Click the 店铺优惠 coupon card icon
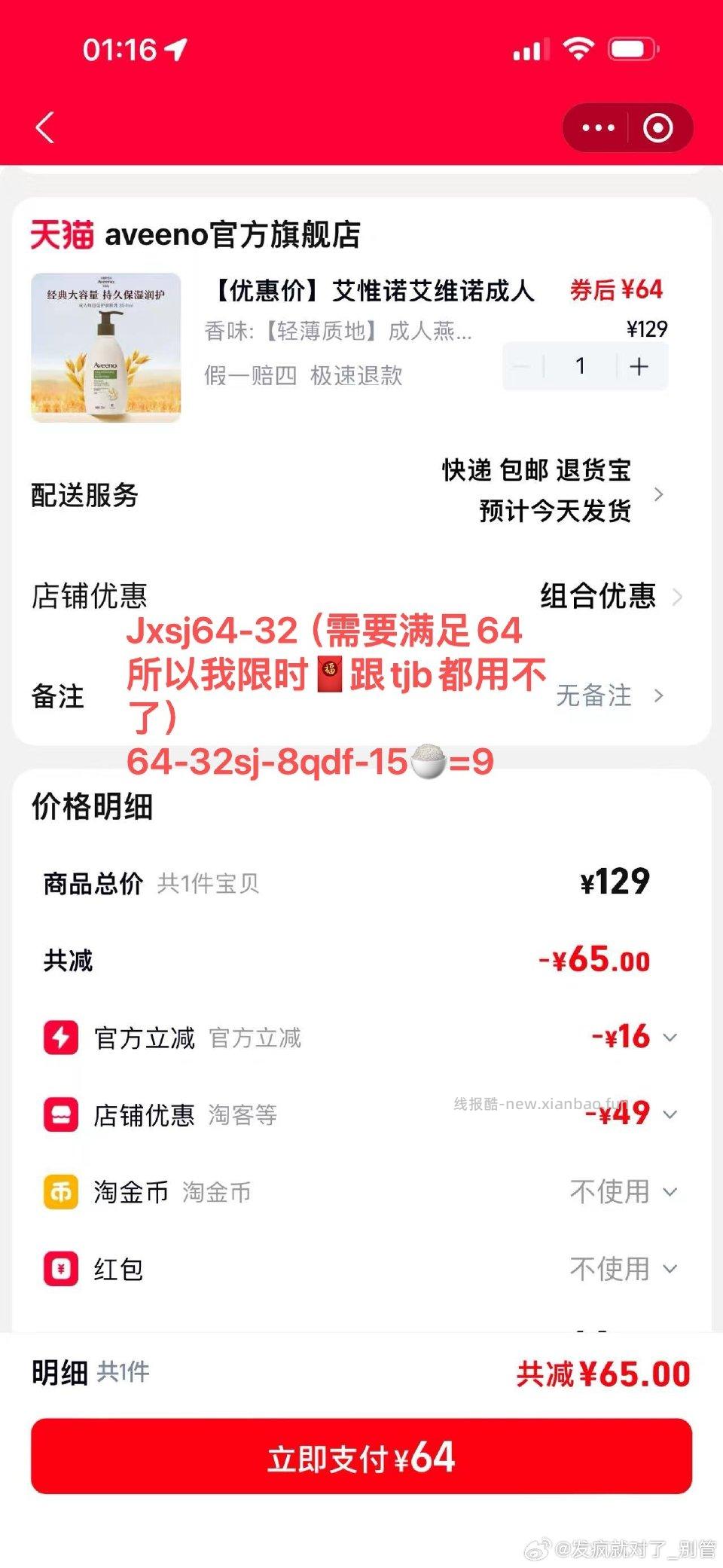 (60, 1114)
